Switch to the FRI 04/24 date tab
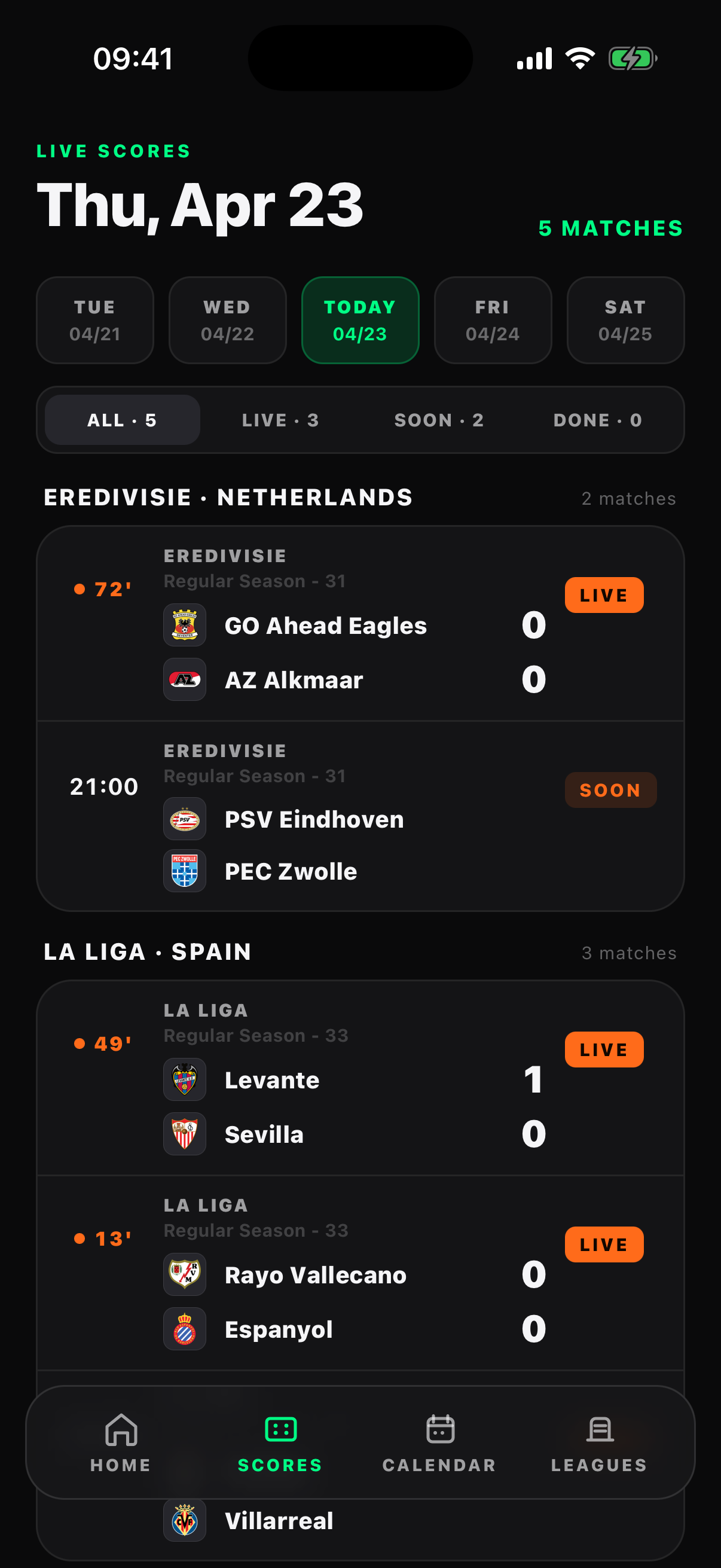The width and height of the screenshot is (721, 1568). point(492,320)
